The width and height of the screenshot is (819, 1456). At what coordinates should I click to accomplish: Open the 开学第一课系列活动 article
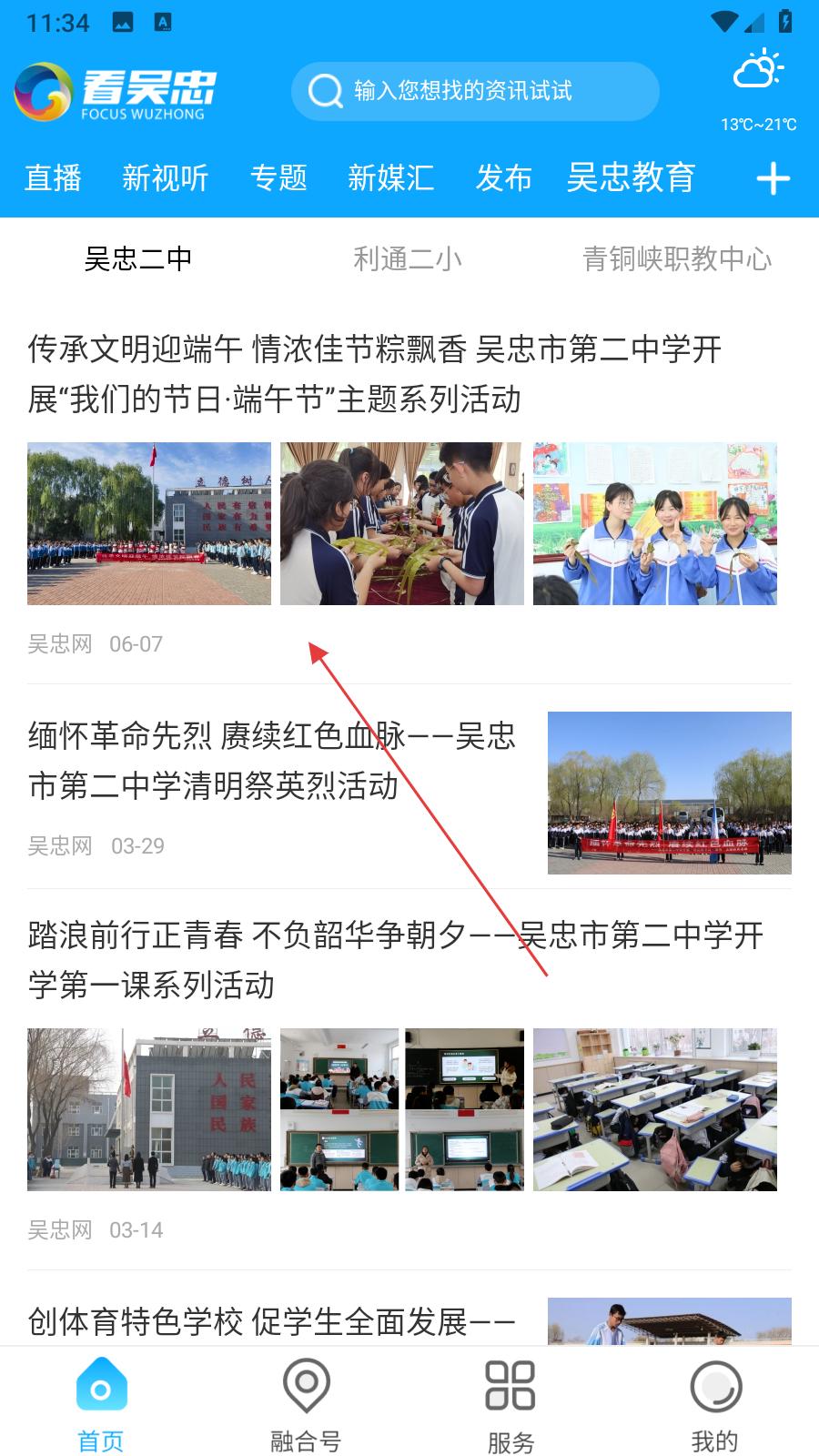(x=395, y=959)
